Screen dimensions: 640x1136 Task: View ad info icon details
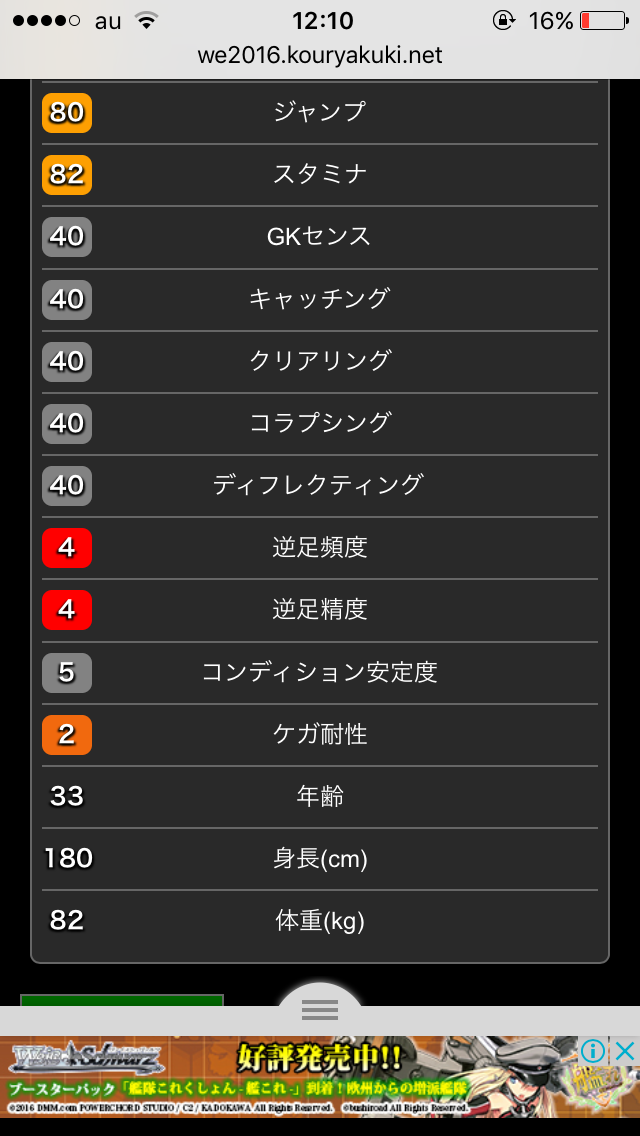coord(593,1051)
